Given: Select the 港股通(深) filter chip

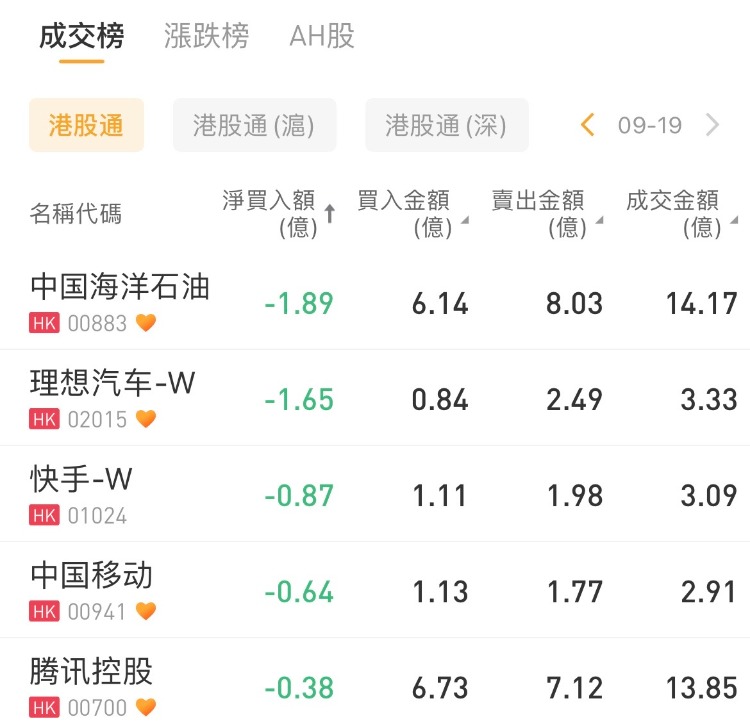Looking at the screenshot, I should click(446, 126).
